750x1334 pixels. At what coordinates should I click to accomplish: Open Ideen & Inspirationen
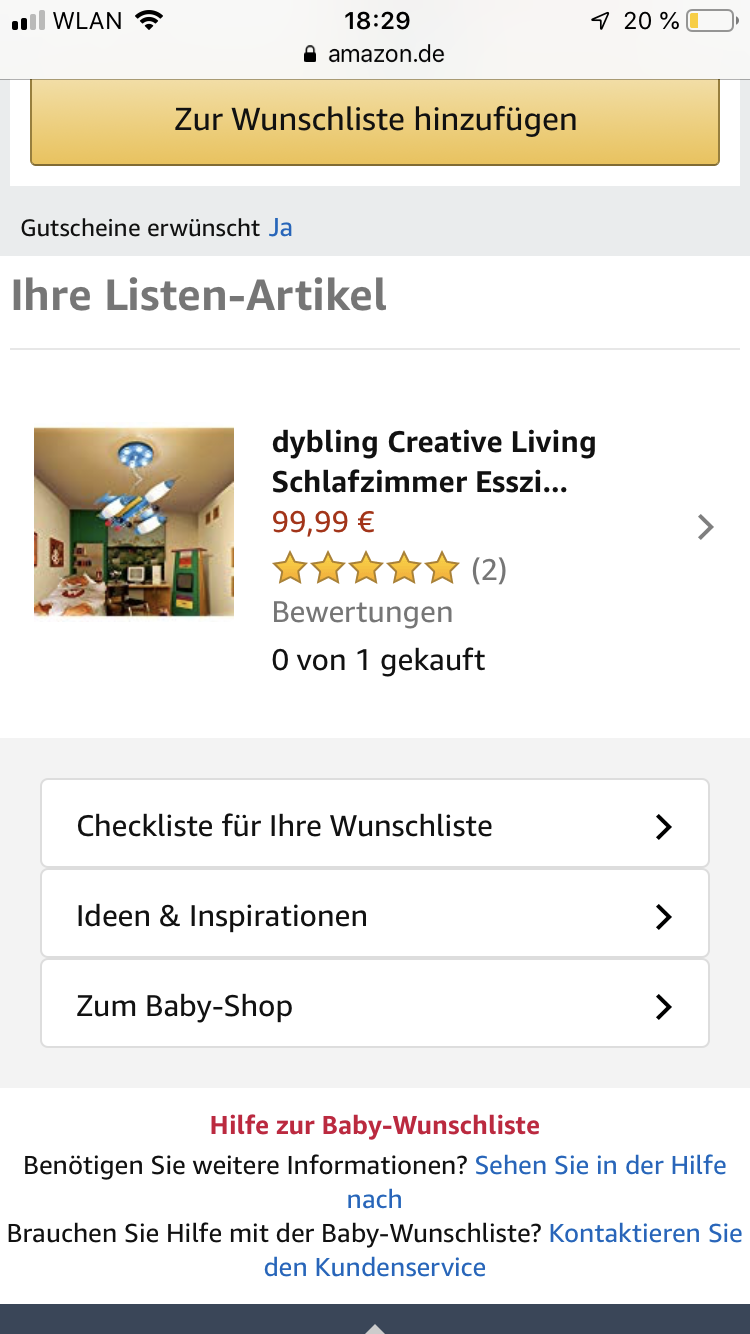coord(375,914)
